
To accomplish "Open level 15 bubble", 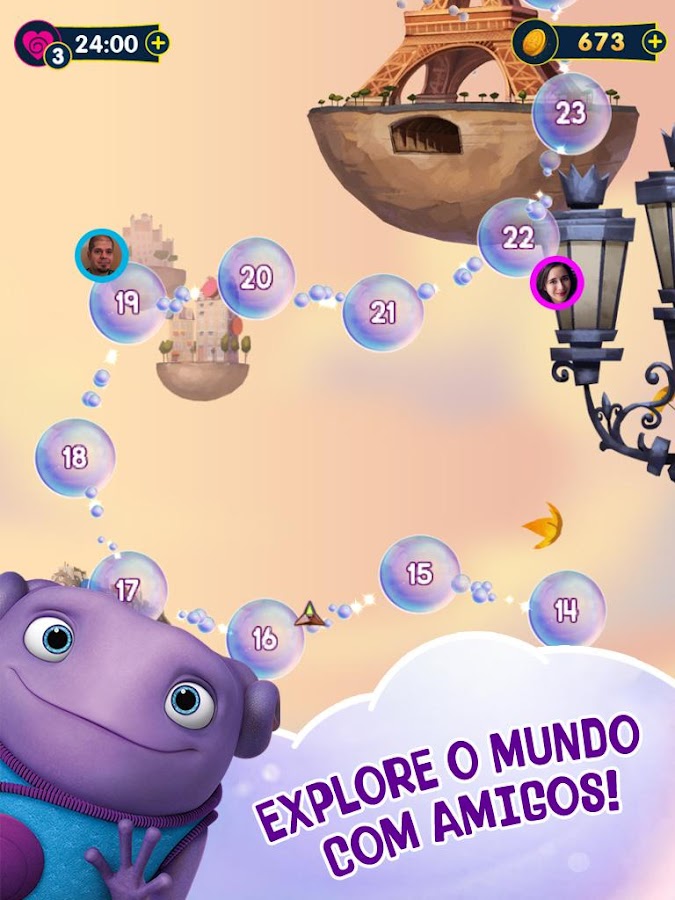I will point(419,574).
